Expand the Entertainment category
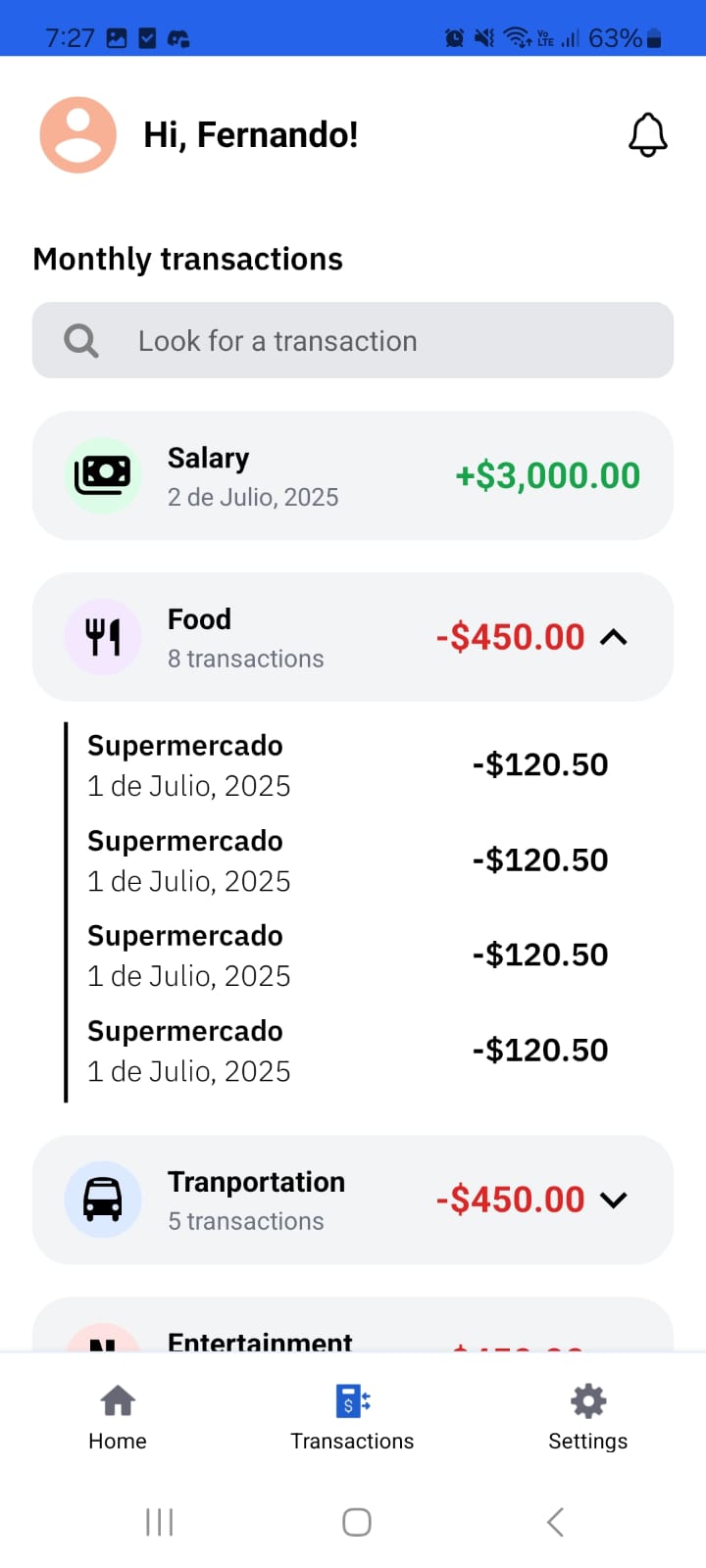Image resolution: width=706 pixels, height=1568 pixels. tap(353, 1333)
